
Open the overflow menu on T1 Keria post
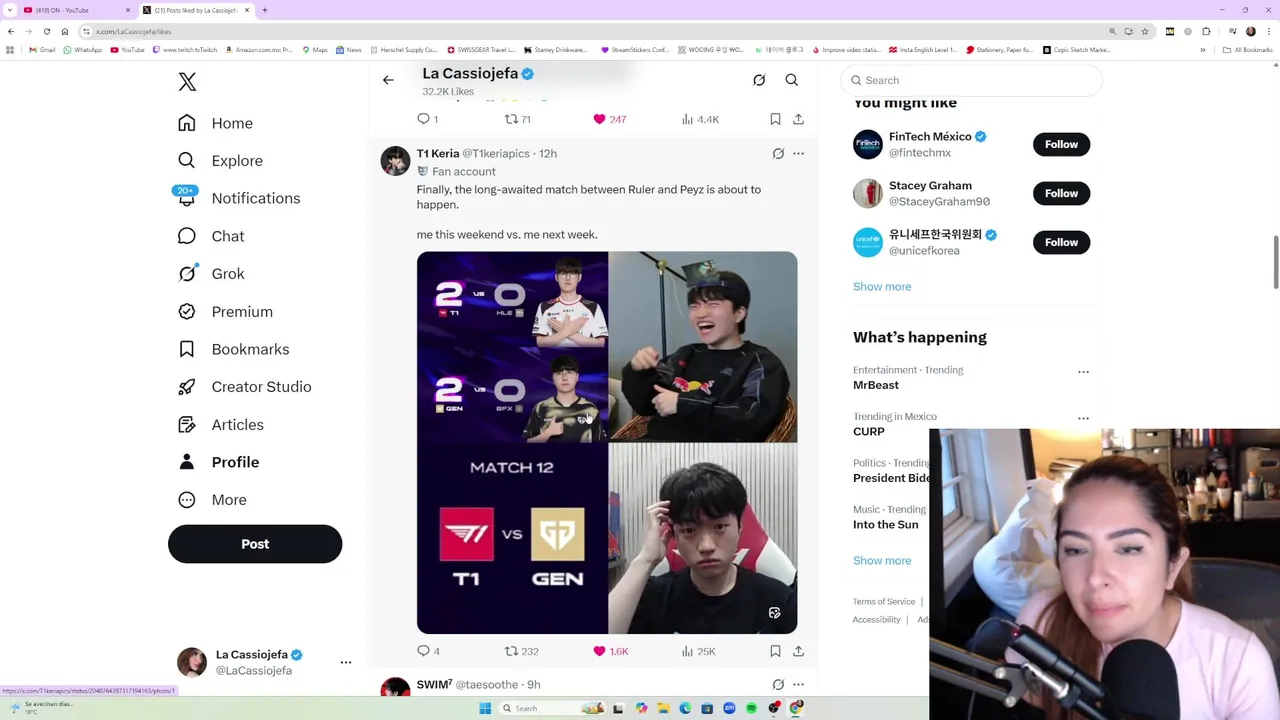pos(798,154)
